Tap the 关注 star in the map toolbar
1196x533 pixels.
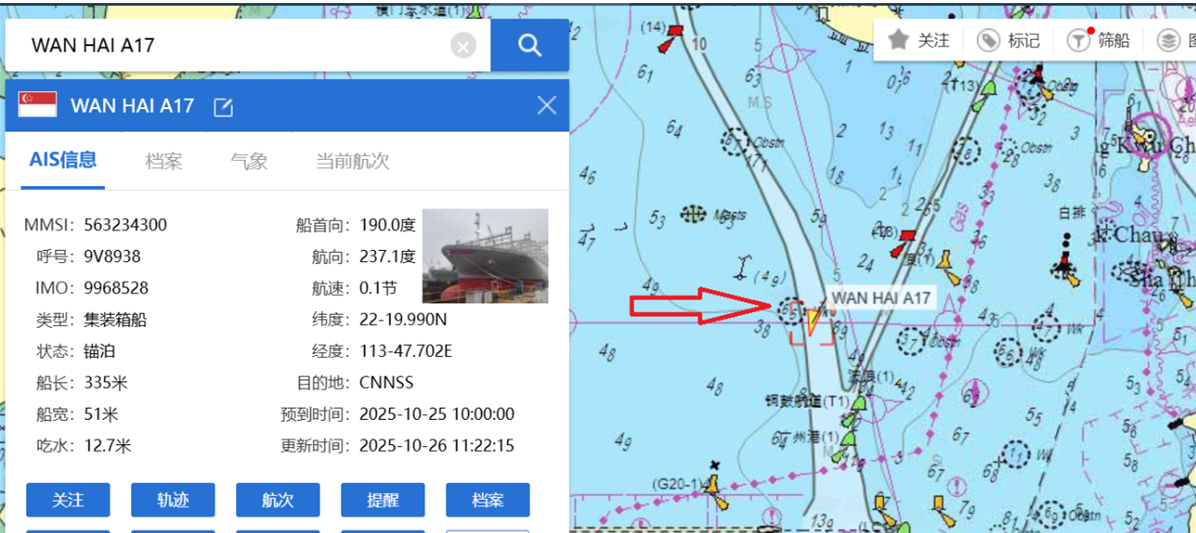(919, 40)
